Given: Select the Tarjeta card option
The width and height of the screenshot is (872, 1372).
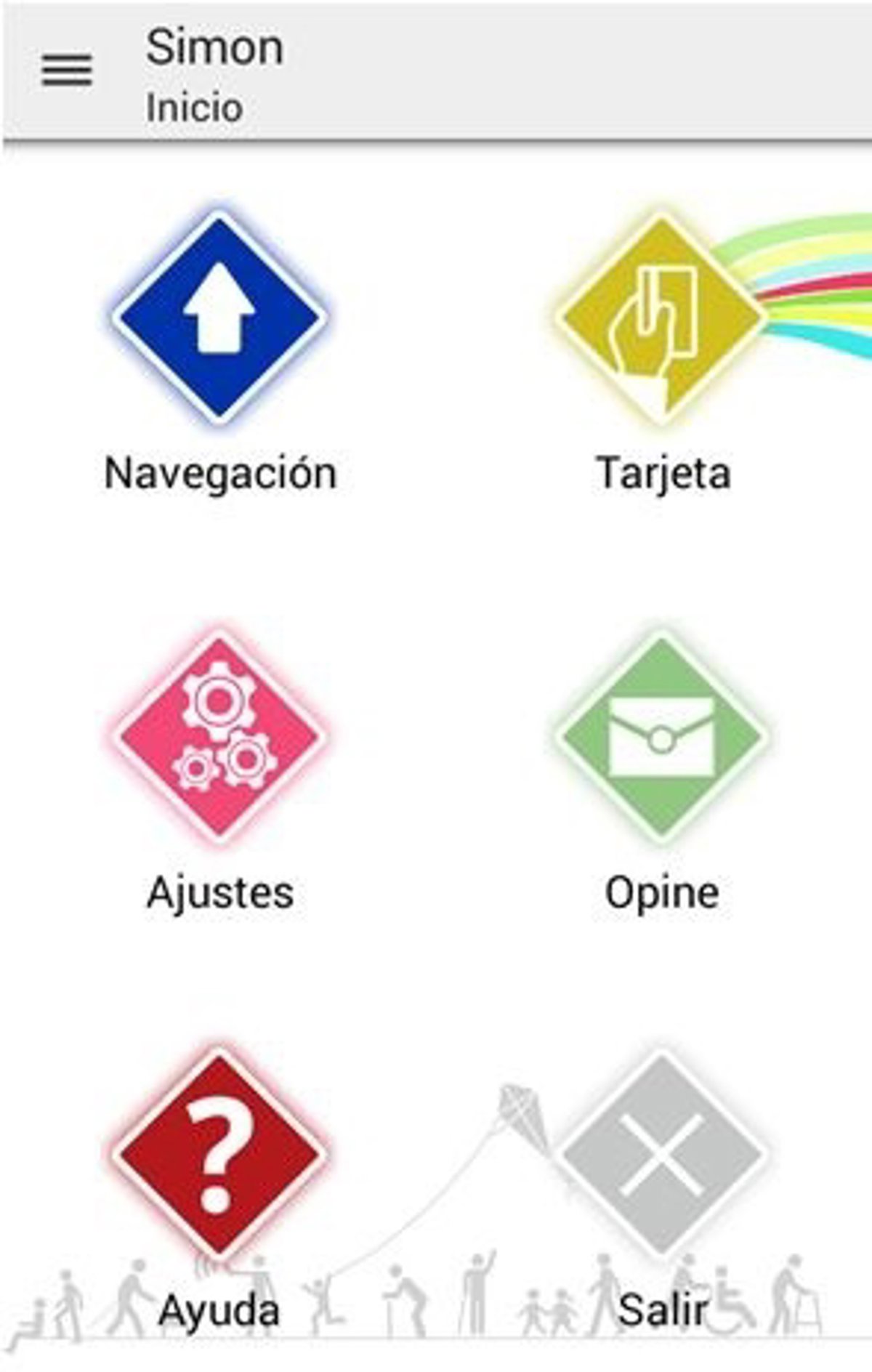Looking at the screenshot, I should pos(661,318).
